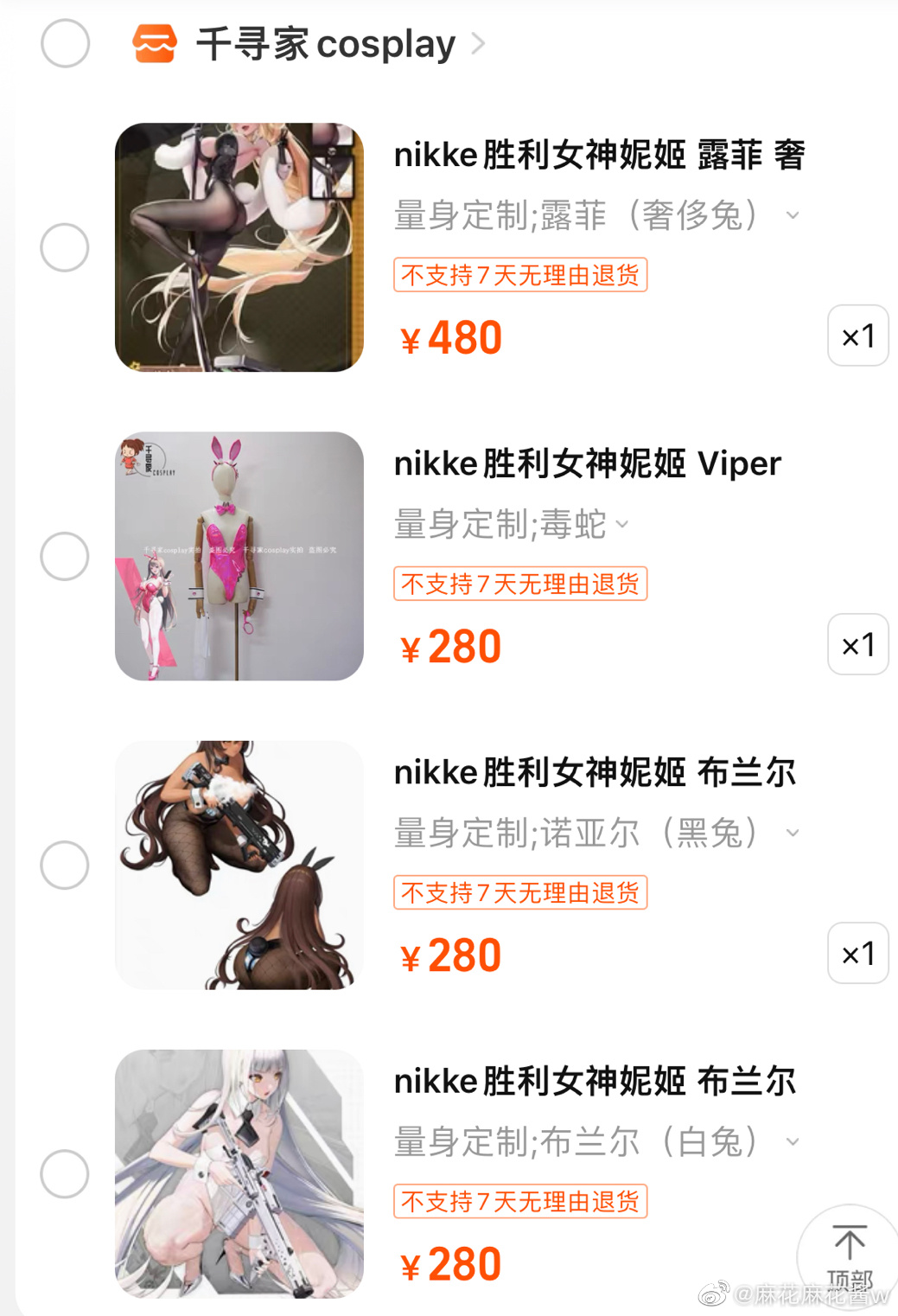Open the nikke胜利女神妮姬 Viper product title

588,464
